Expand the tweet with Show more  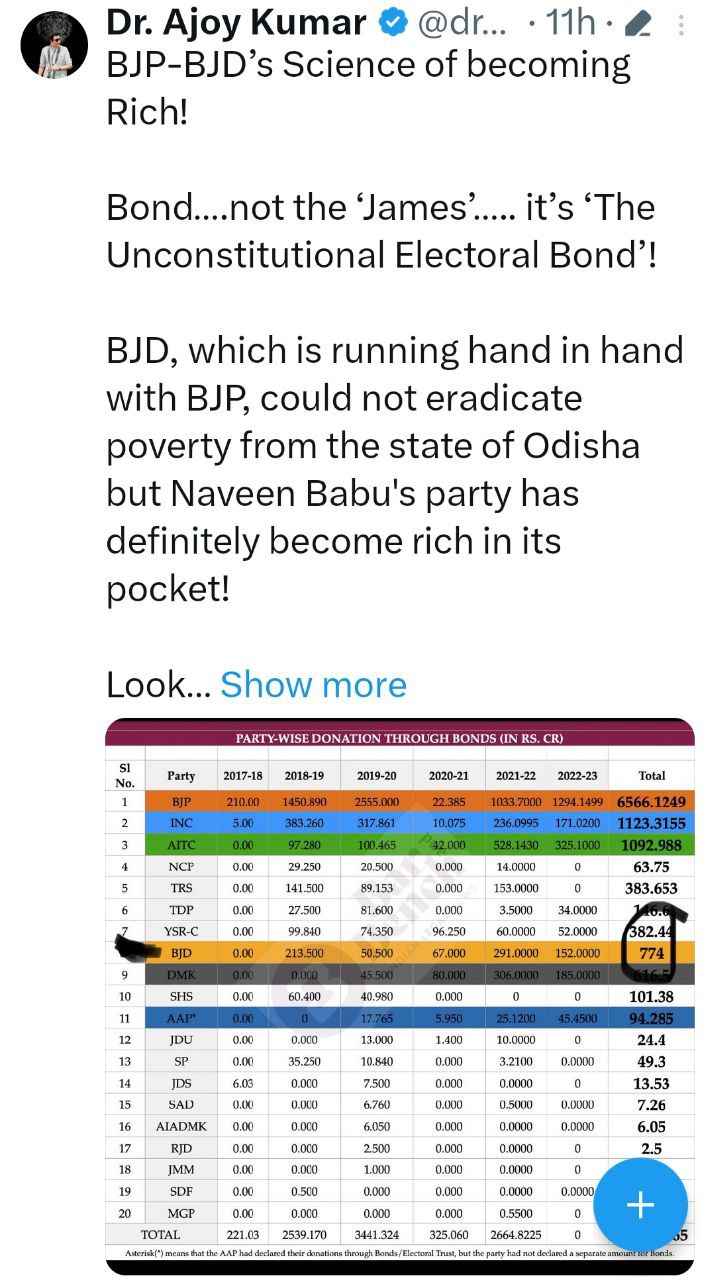click(x=313, y=685)
